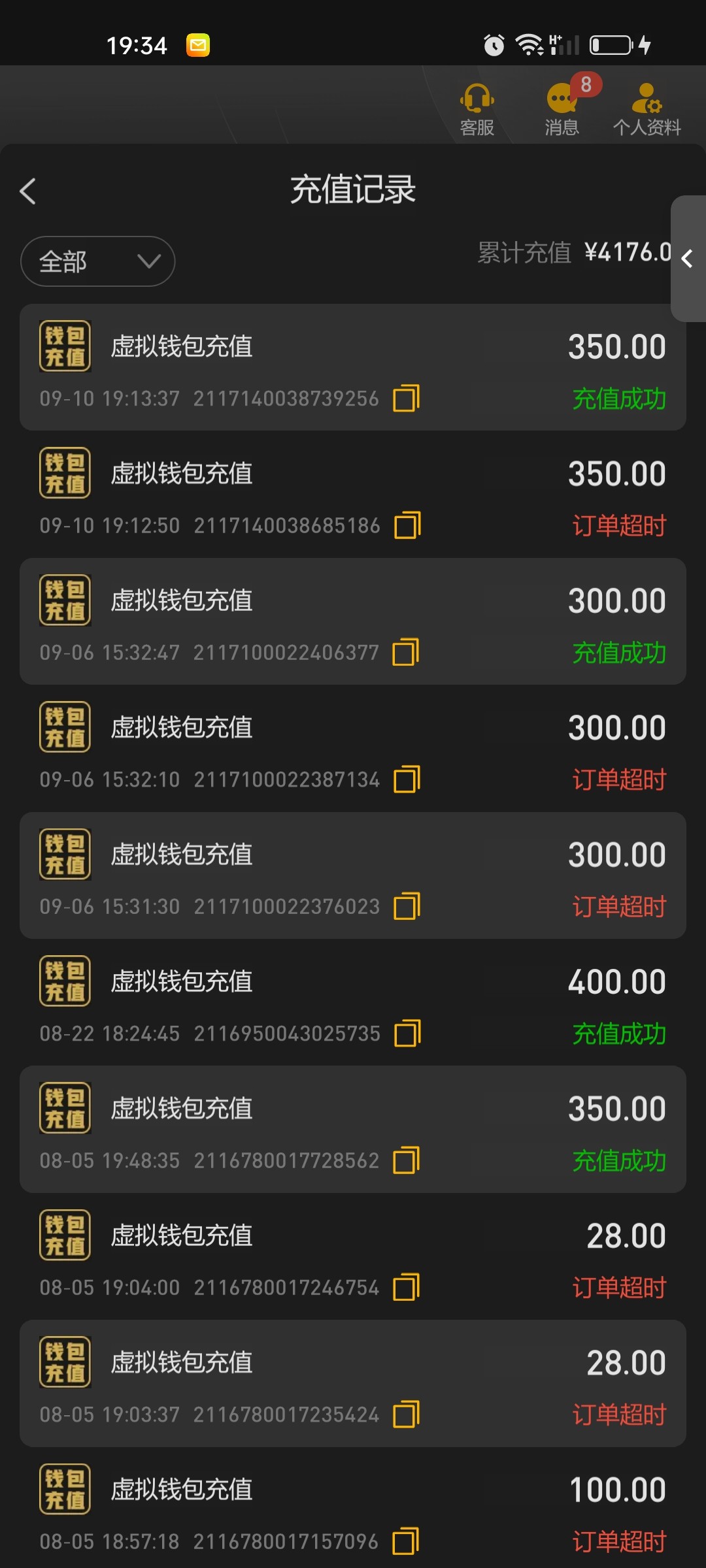
Task: Tap 充值成功 status on the 300.00 record
Action: 618,651
